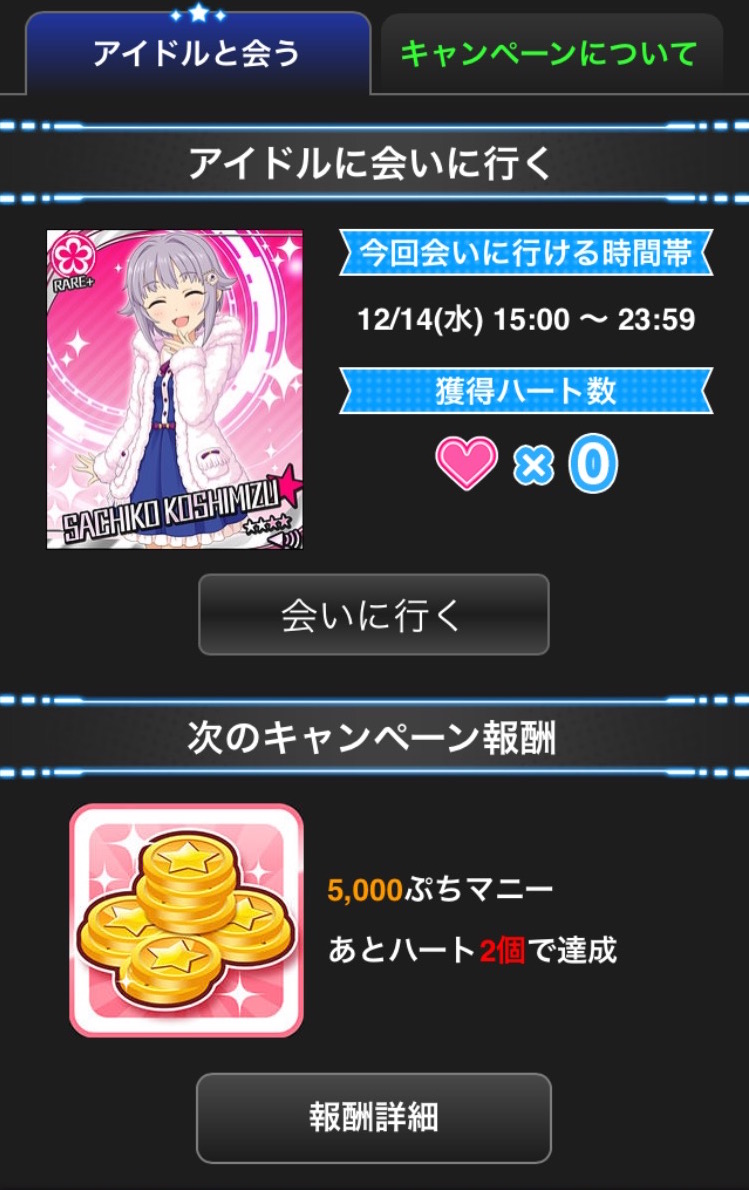Open 報酬詳細 reward details
The width and height of the screenshot is (749, 1190).
373,1118
